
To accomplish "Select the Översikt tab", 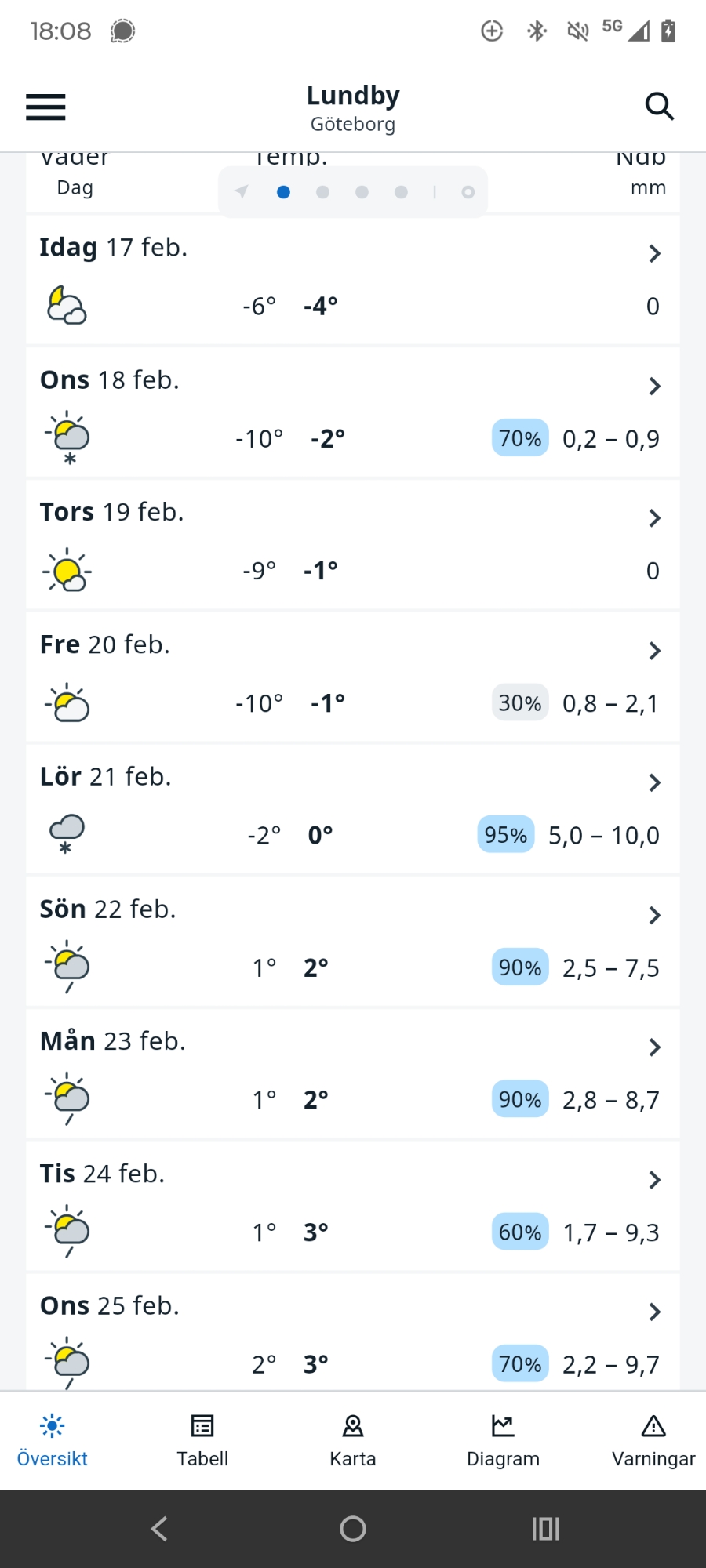I will coord(53,1440).
